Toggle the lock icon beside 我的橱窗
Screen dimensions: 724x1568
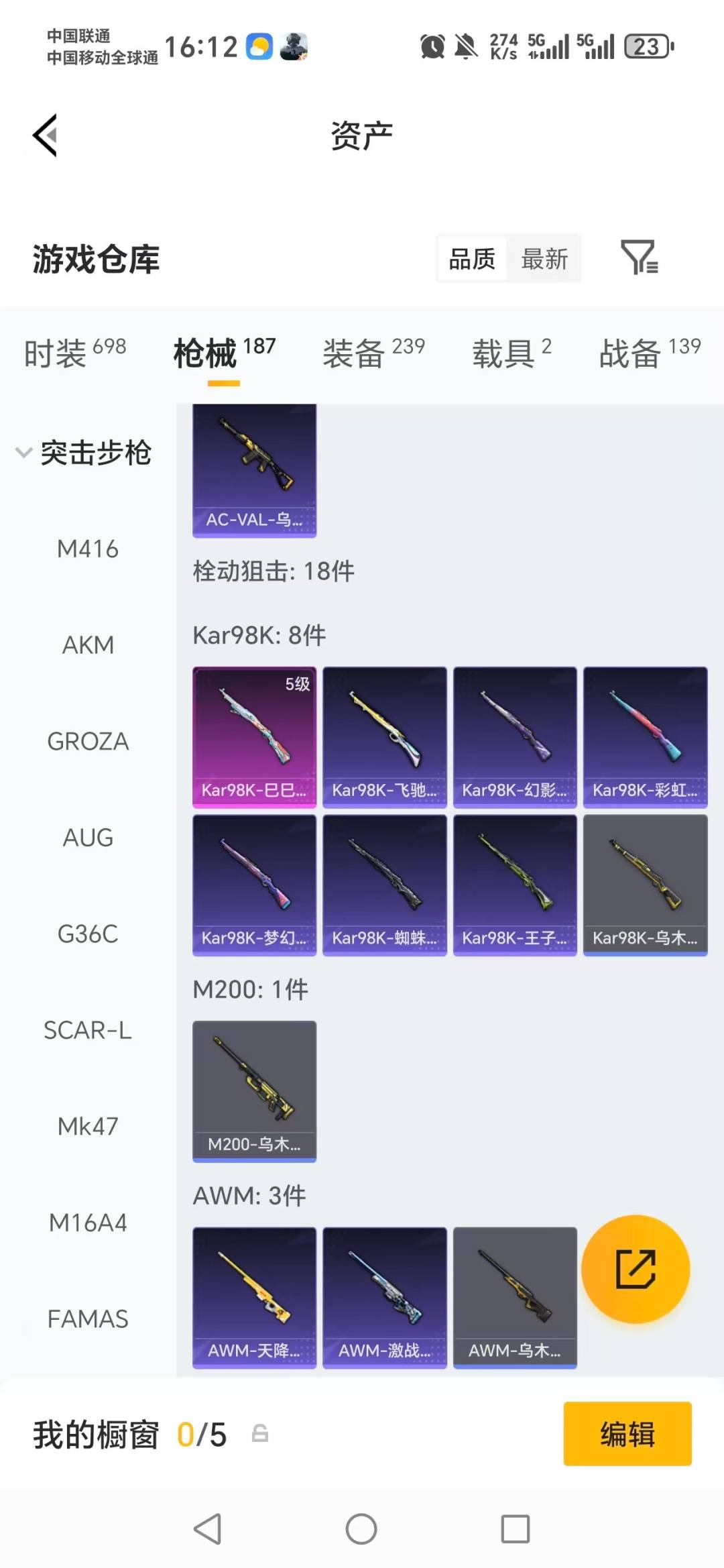(x=261, y=1433)
